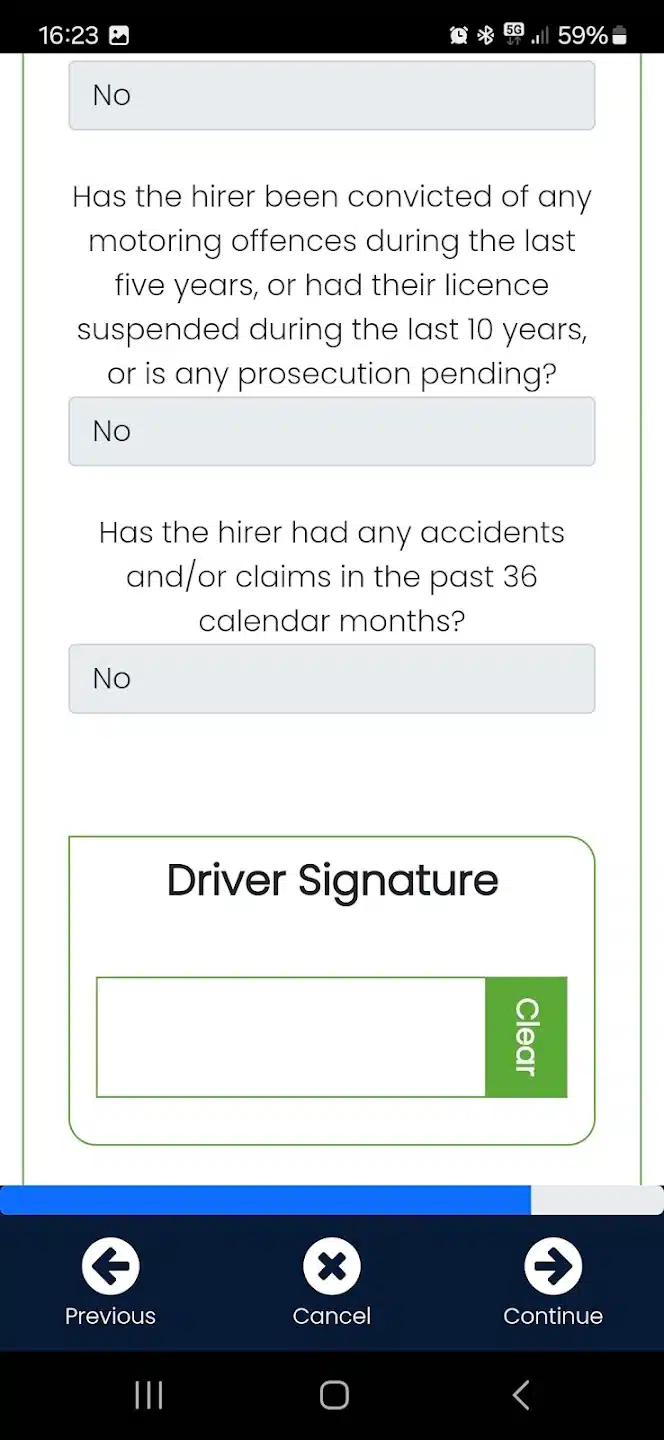Open recent apps from the navigation bar
The image size is (664, 1440).
pyautogui.click(x=148, y=1395)
